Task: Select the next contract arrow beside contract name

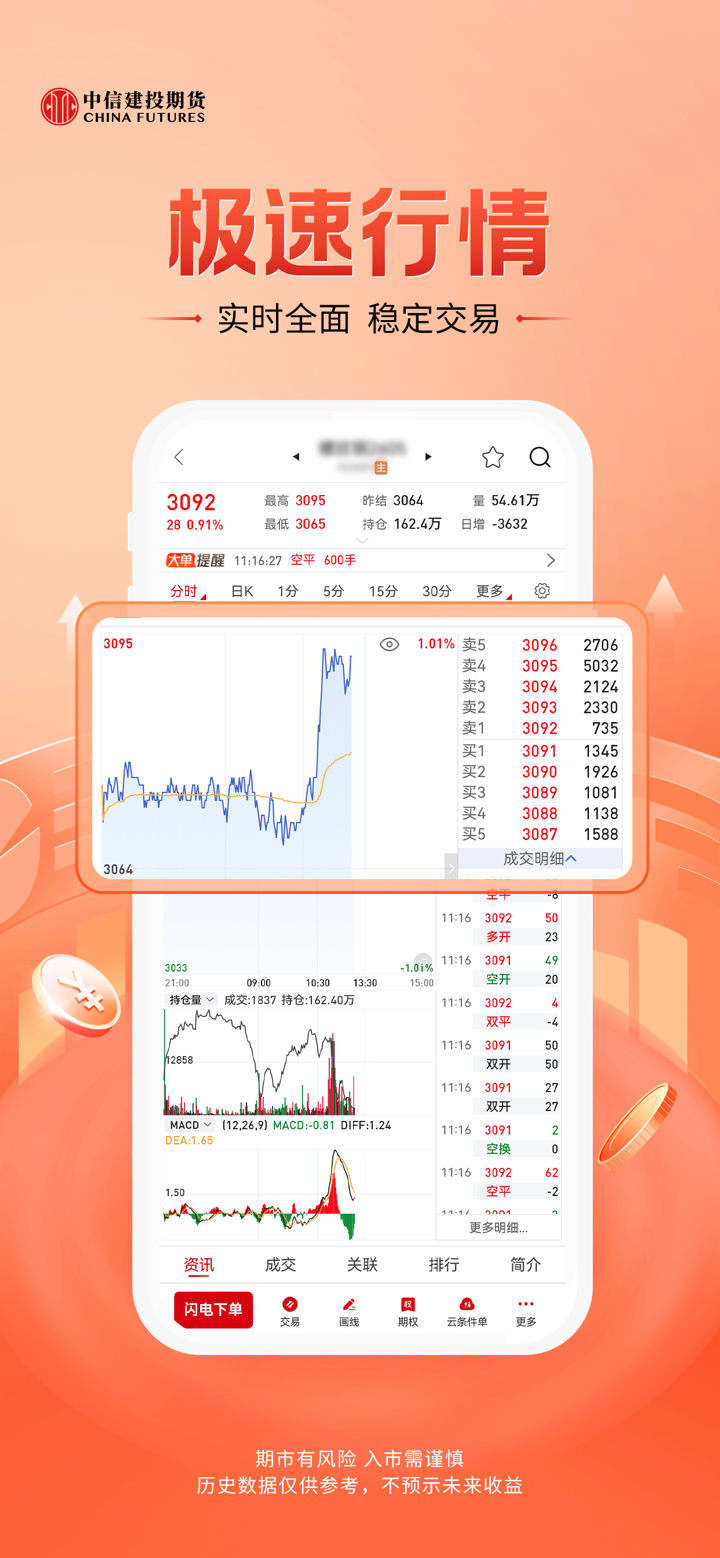Action: click(x=428, y=456)
